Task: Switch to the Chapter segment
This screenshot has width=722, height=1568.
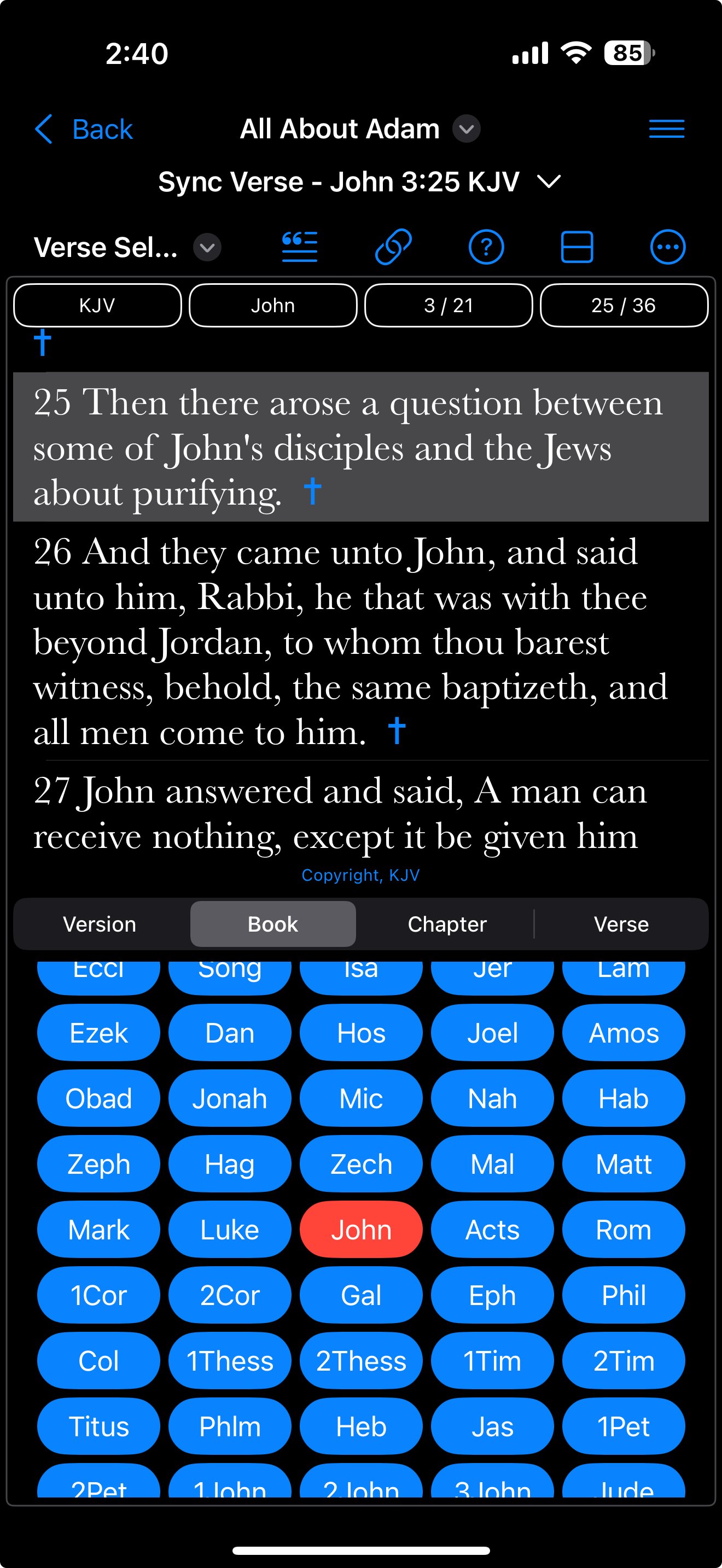Action: [447, 924]
